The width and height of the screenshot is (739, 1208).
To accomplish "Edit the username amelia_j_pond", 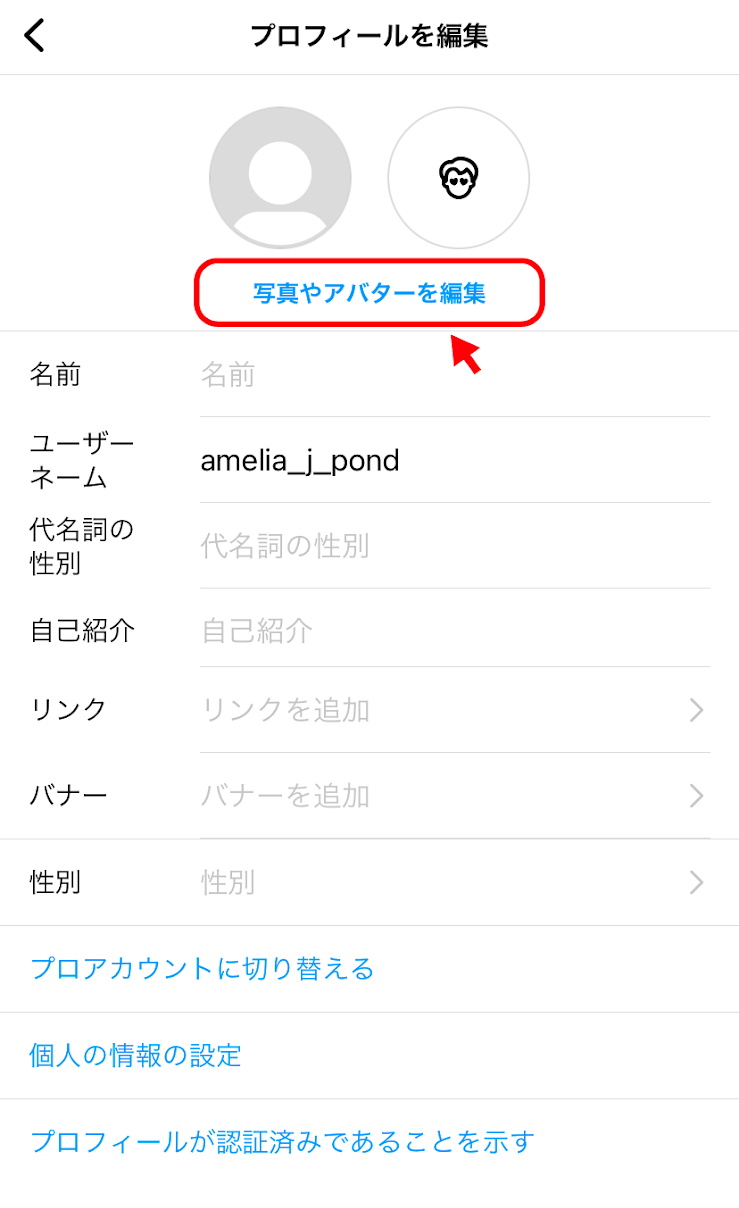I will point(454,460).
